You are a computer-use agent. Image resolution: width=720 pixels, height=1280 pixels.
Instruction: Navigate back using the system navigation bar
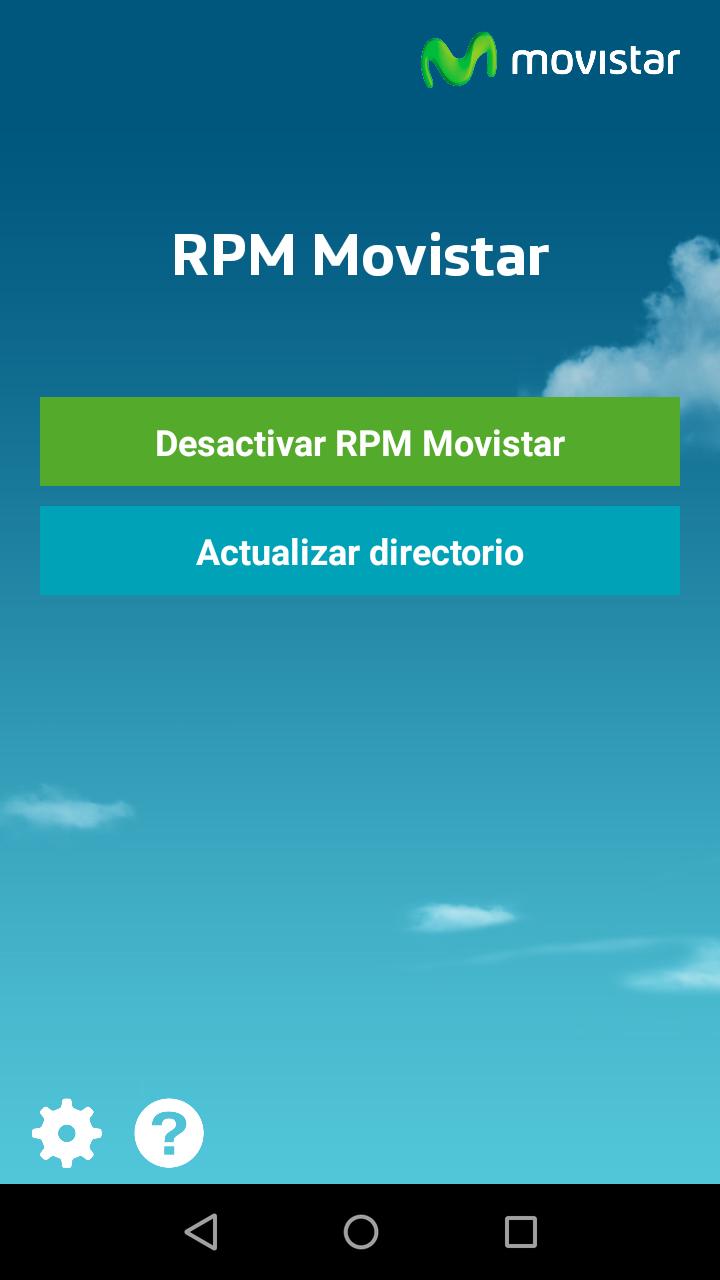click(x=202, y=1232)
